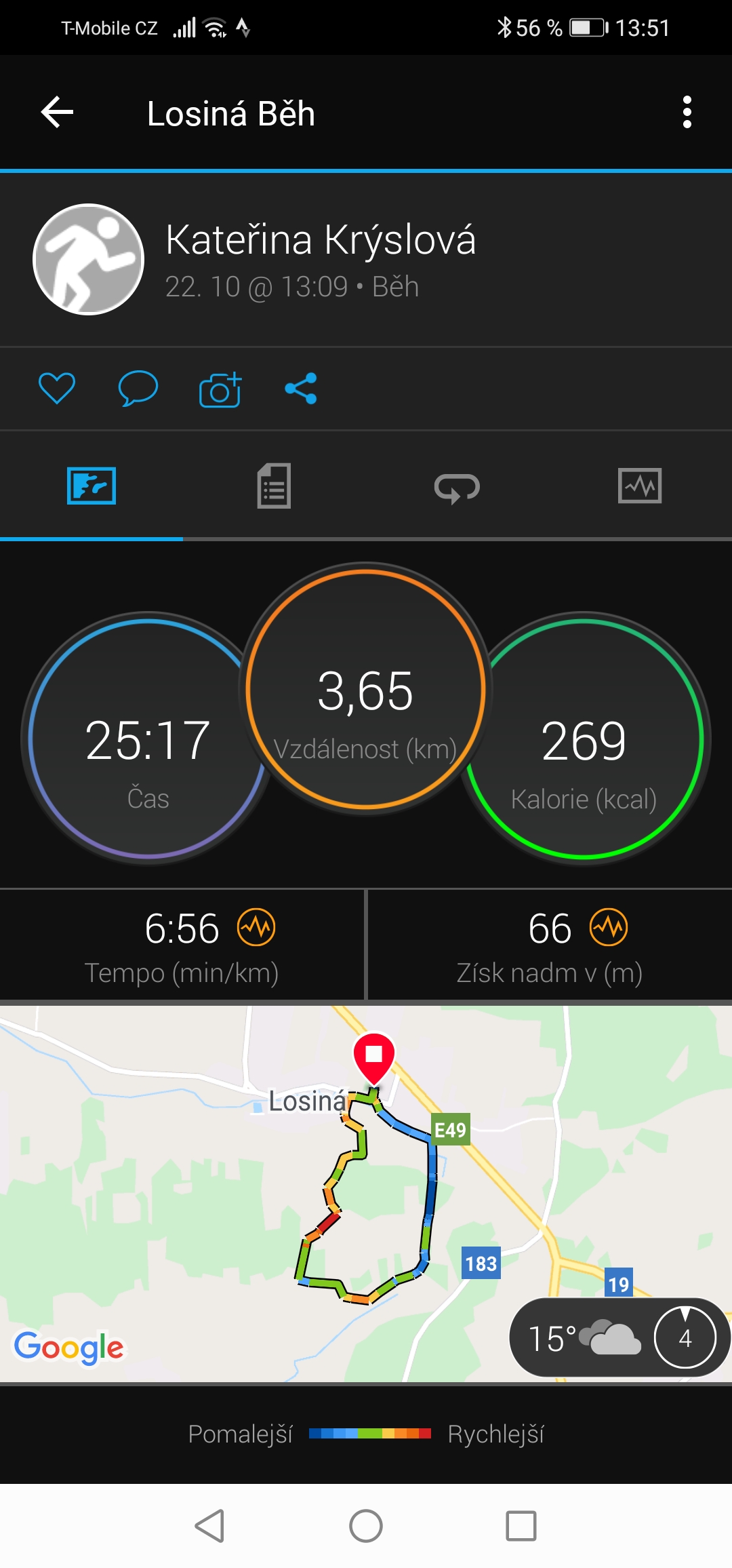
Task: Open the three-dot overflow menu
Action: click(687, 113)
